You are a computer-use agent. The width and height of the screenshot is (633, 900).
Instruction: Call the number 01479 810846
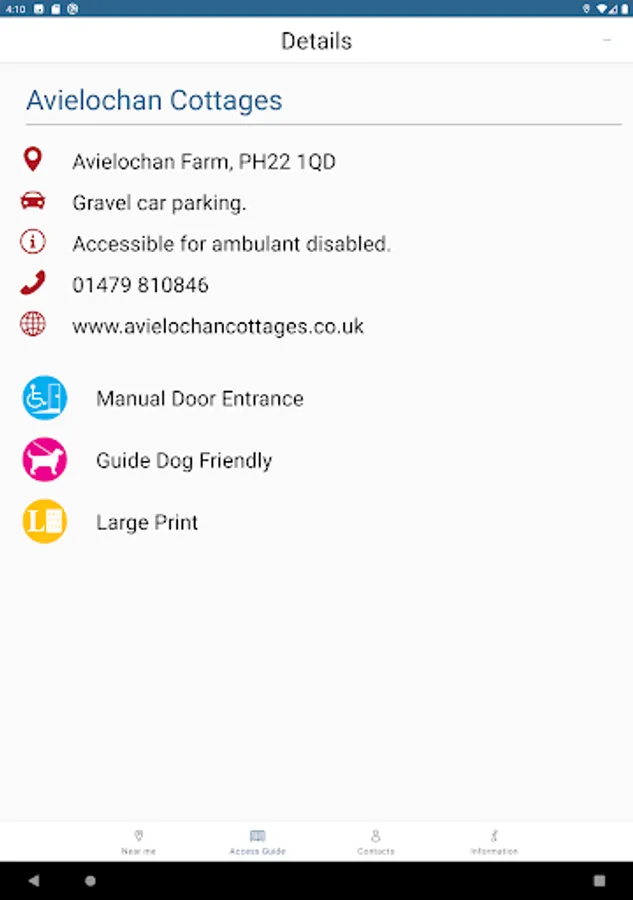coord(140,285)
